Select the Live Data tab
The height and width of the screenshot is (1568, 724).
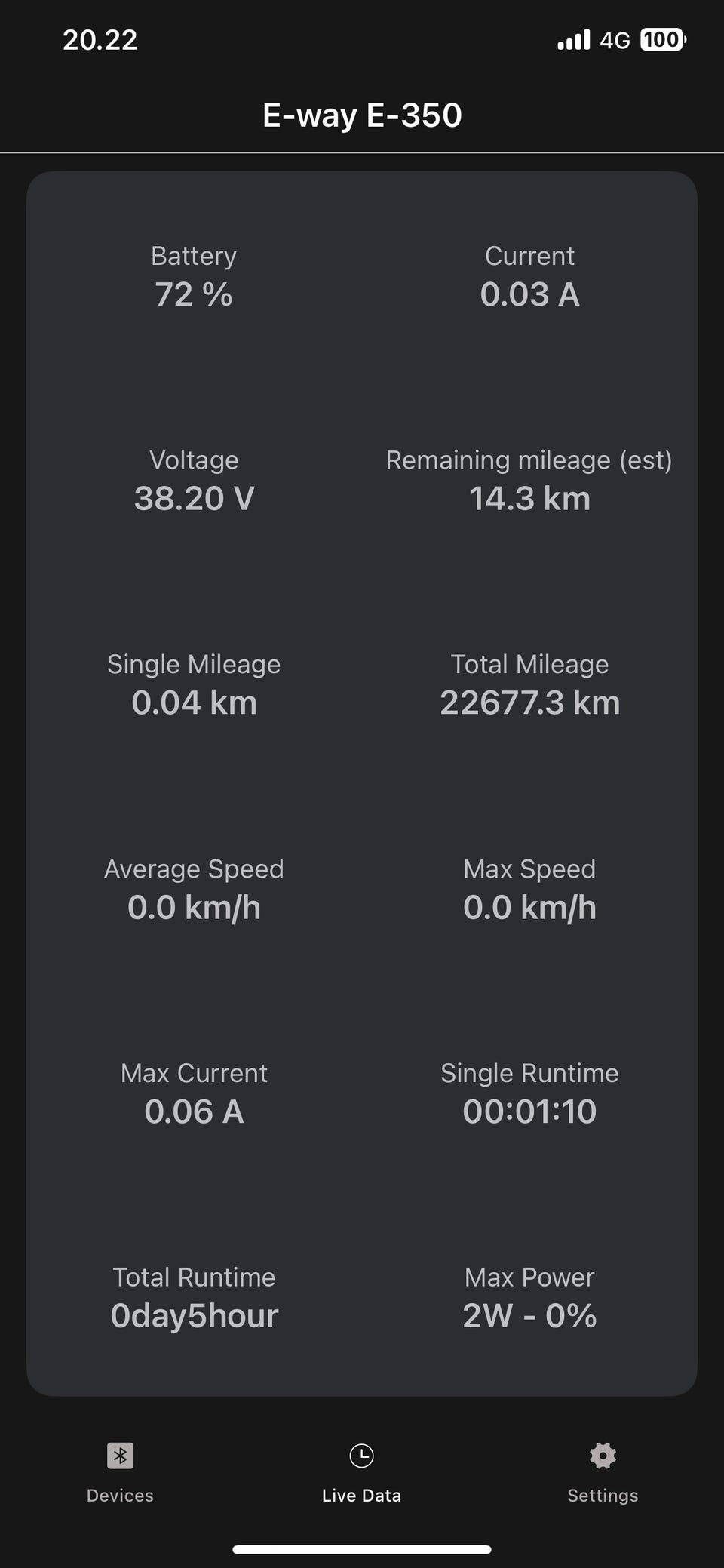(361, 1471)
